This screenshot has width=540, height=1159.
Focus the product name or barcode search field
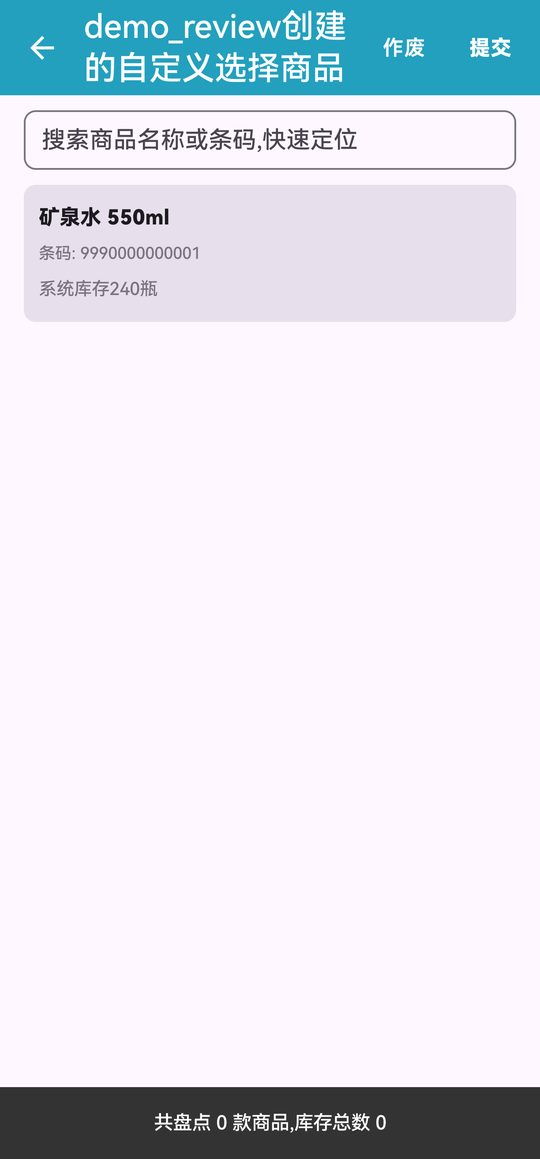point(270,140)
